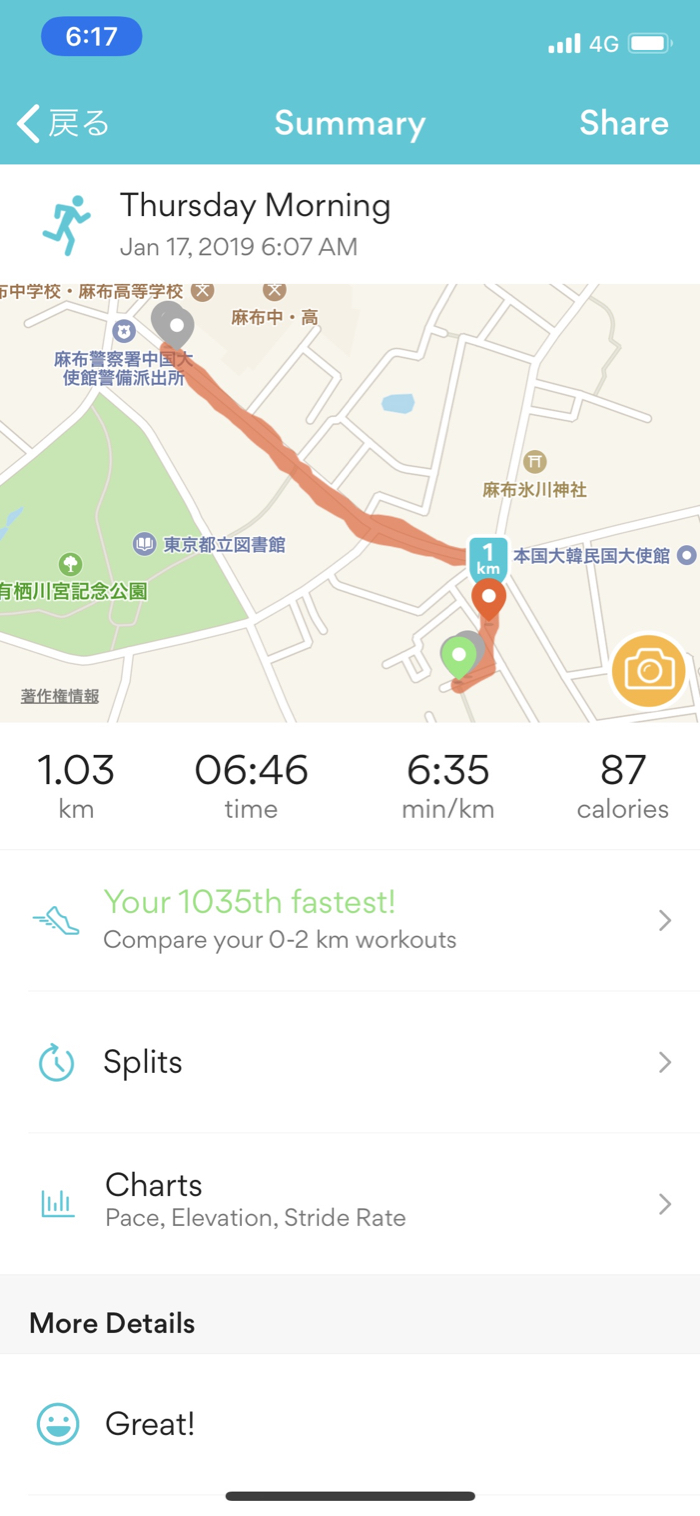The image size is (700, 1516).
Task: Share this workout summary
Action: 623,124
